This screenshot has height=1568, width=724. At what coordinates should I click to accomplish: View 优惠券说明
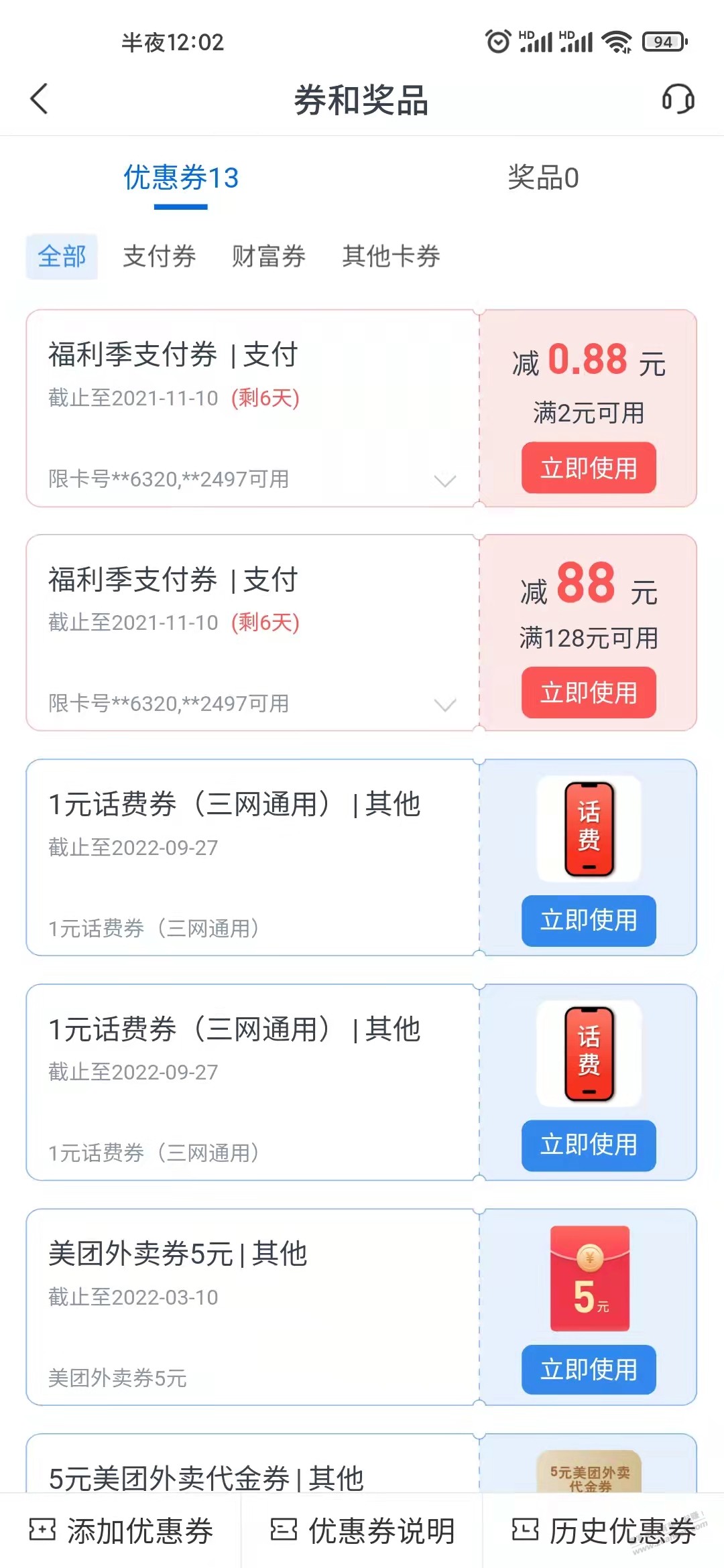point(362,1530)
